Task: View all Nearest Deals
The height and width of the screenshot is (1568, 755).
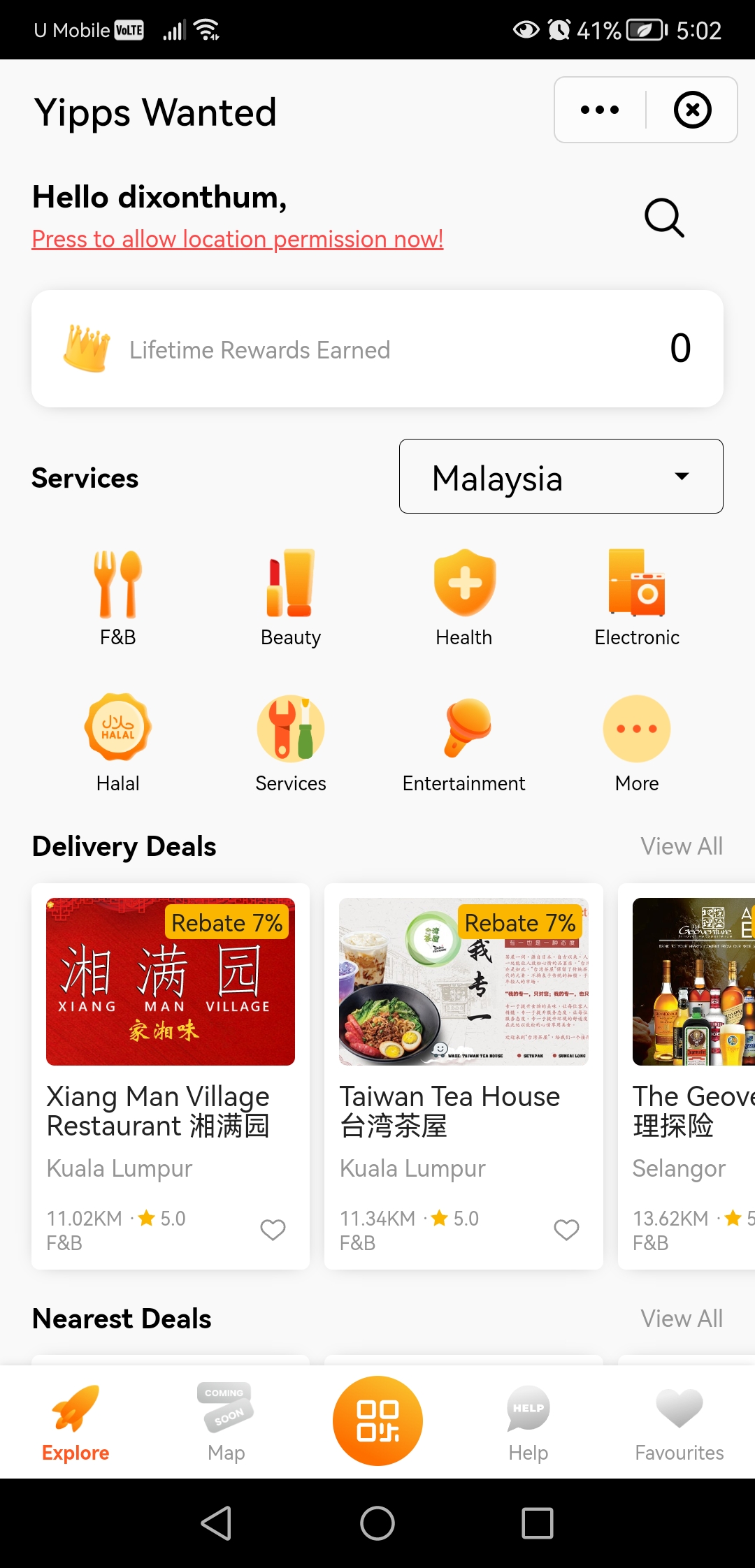Action: (x=682, y=1319)
